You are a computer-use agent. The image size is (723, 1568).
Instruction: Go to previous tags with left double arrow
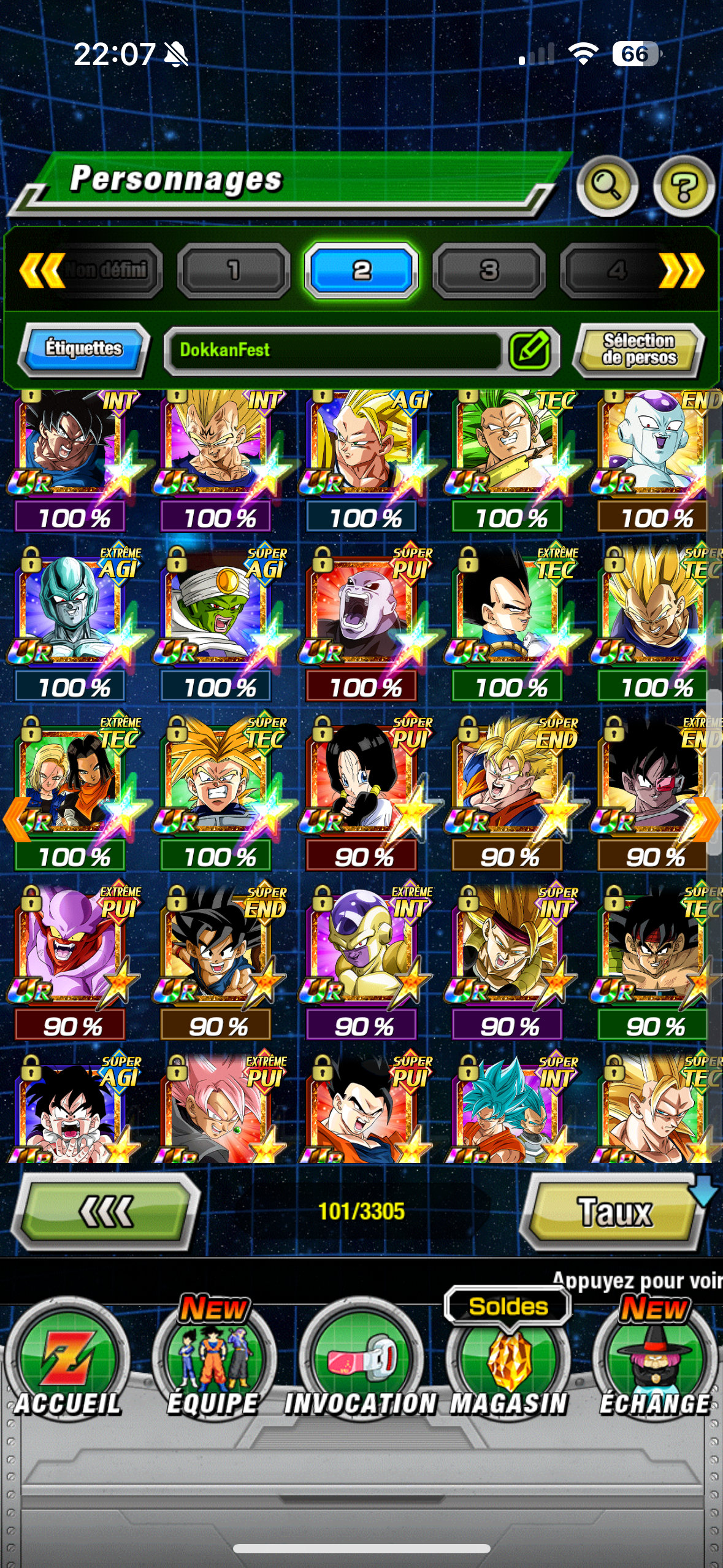coord(42,271)
